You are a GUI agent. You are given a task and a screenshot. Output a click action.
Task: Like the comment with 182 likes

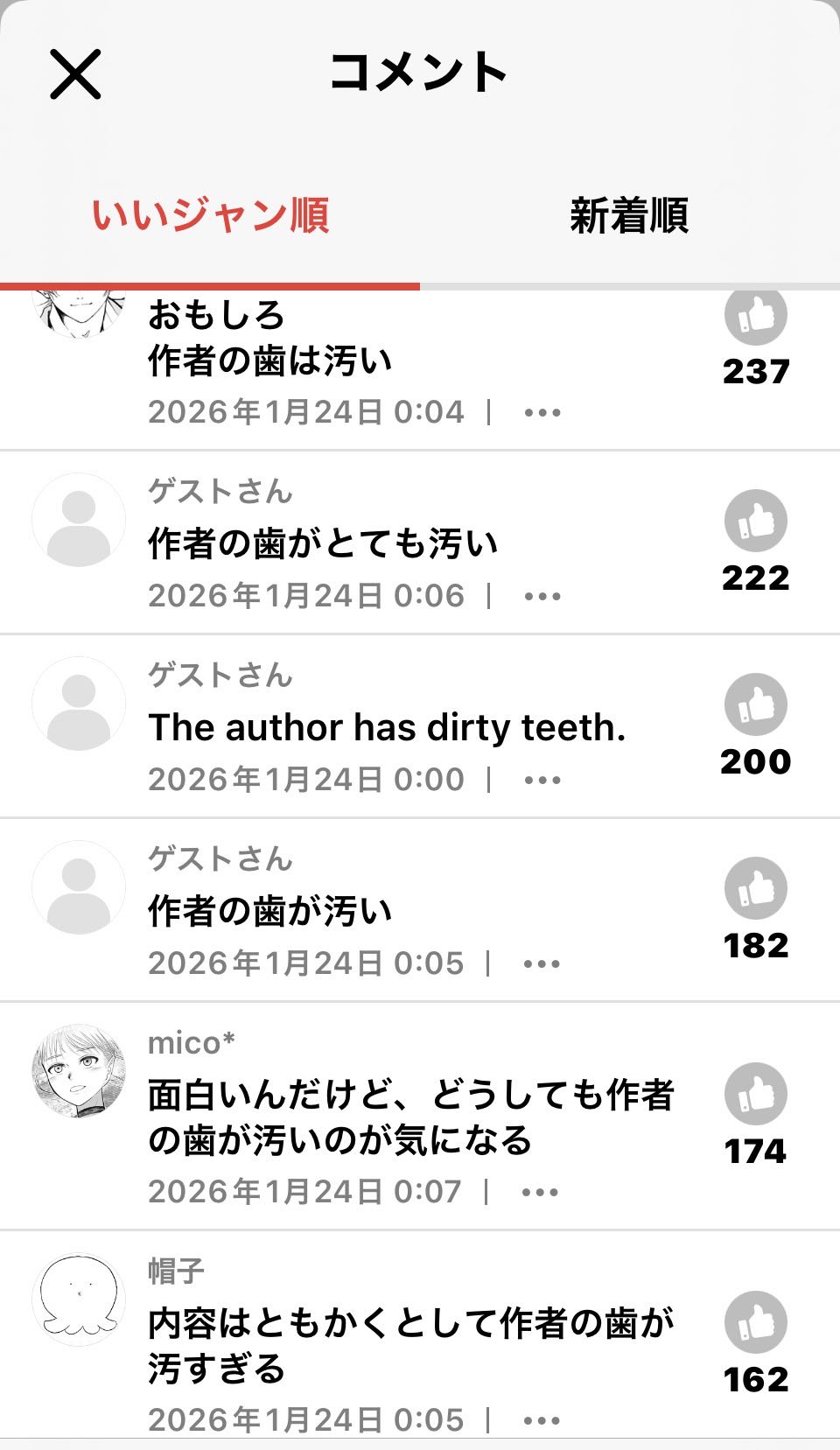pos(756,888)
